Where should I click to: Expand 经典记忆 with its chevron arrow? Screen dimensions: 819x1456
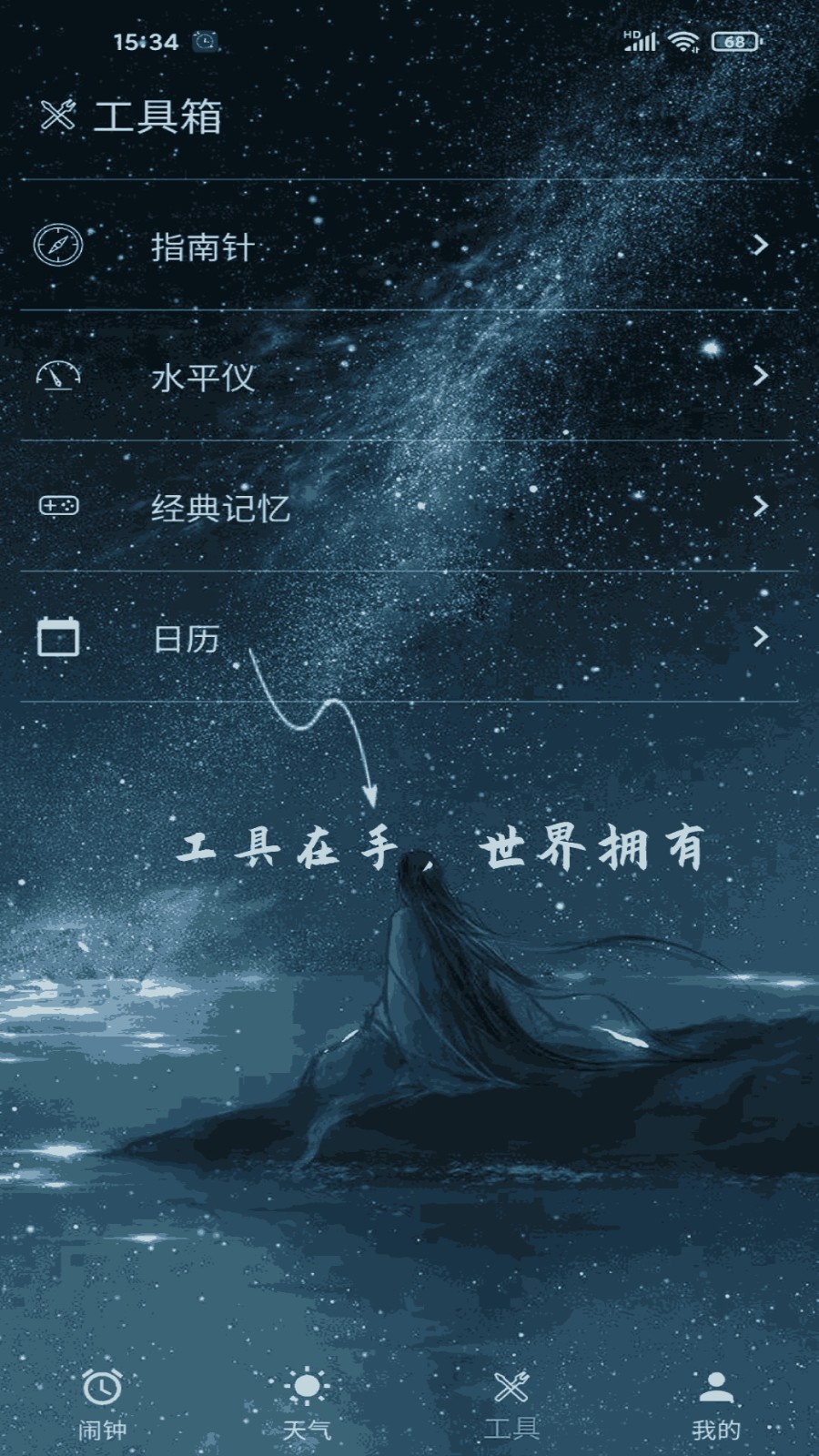(x=762, y=508)
